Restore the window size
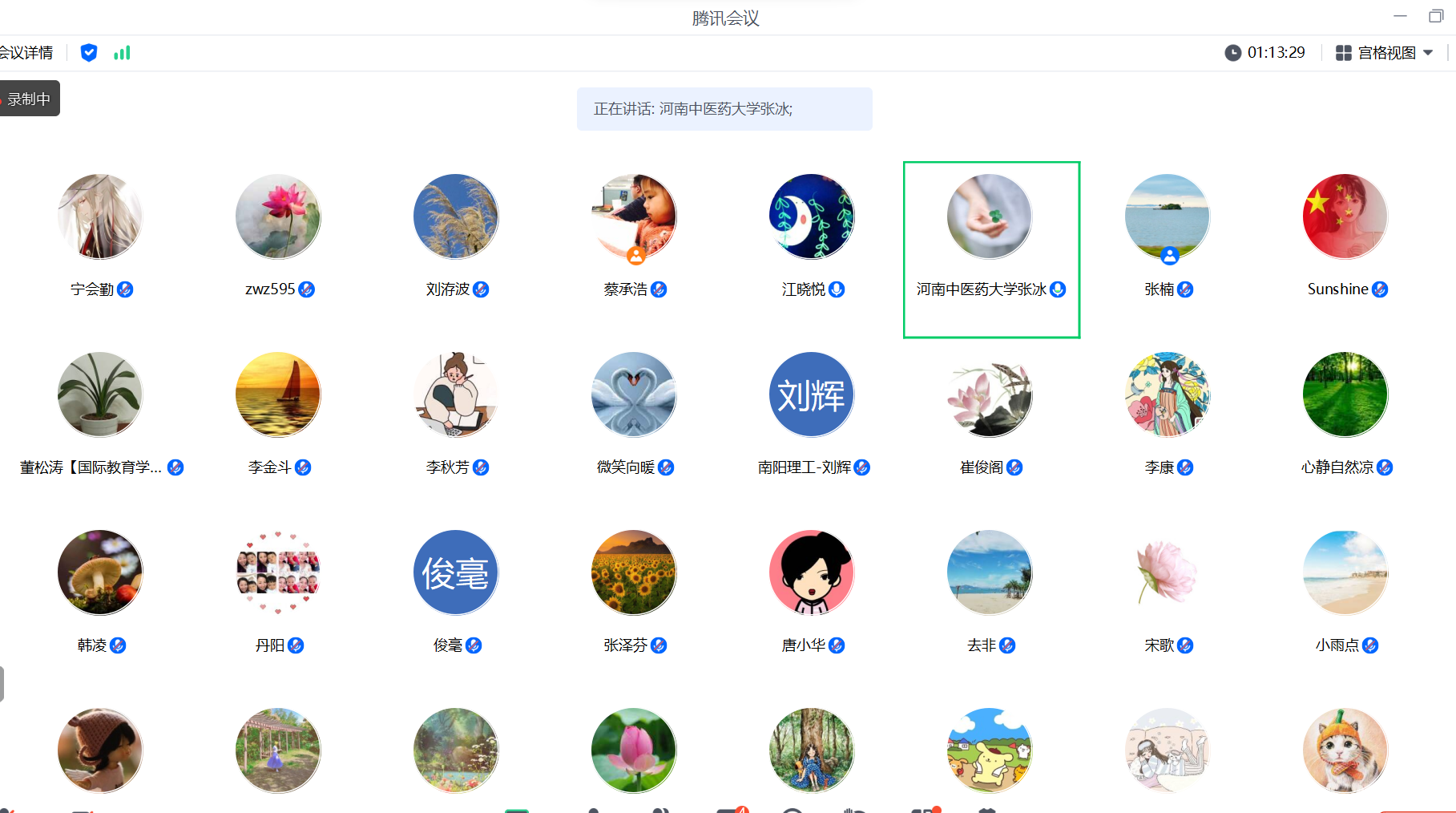The height and width of the screenshot is (813, 1456). [x=1435, y=16]
